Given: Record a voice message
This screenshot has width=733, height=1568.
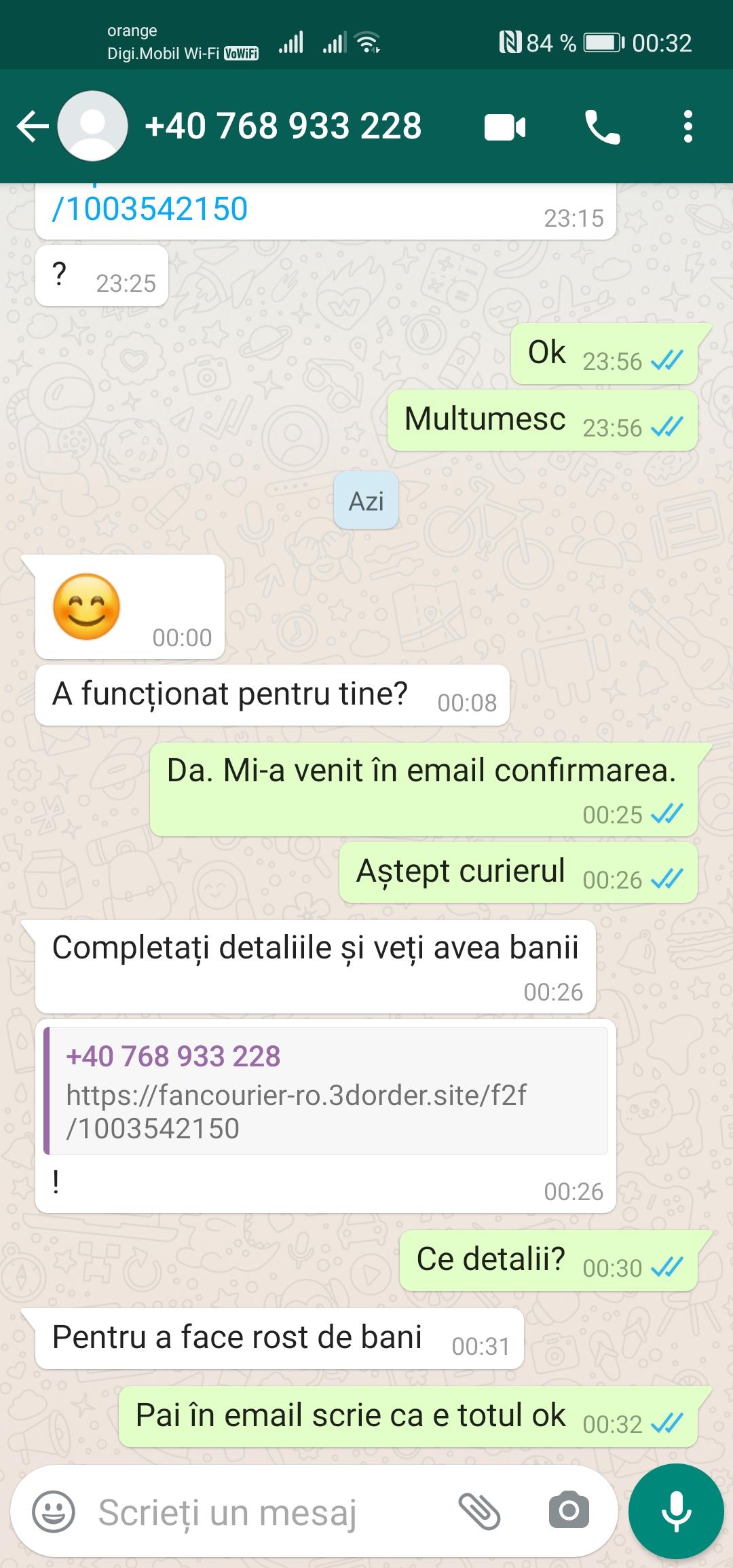Looking at the screenshot, I should pos(676,1512).
